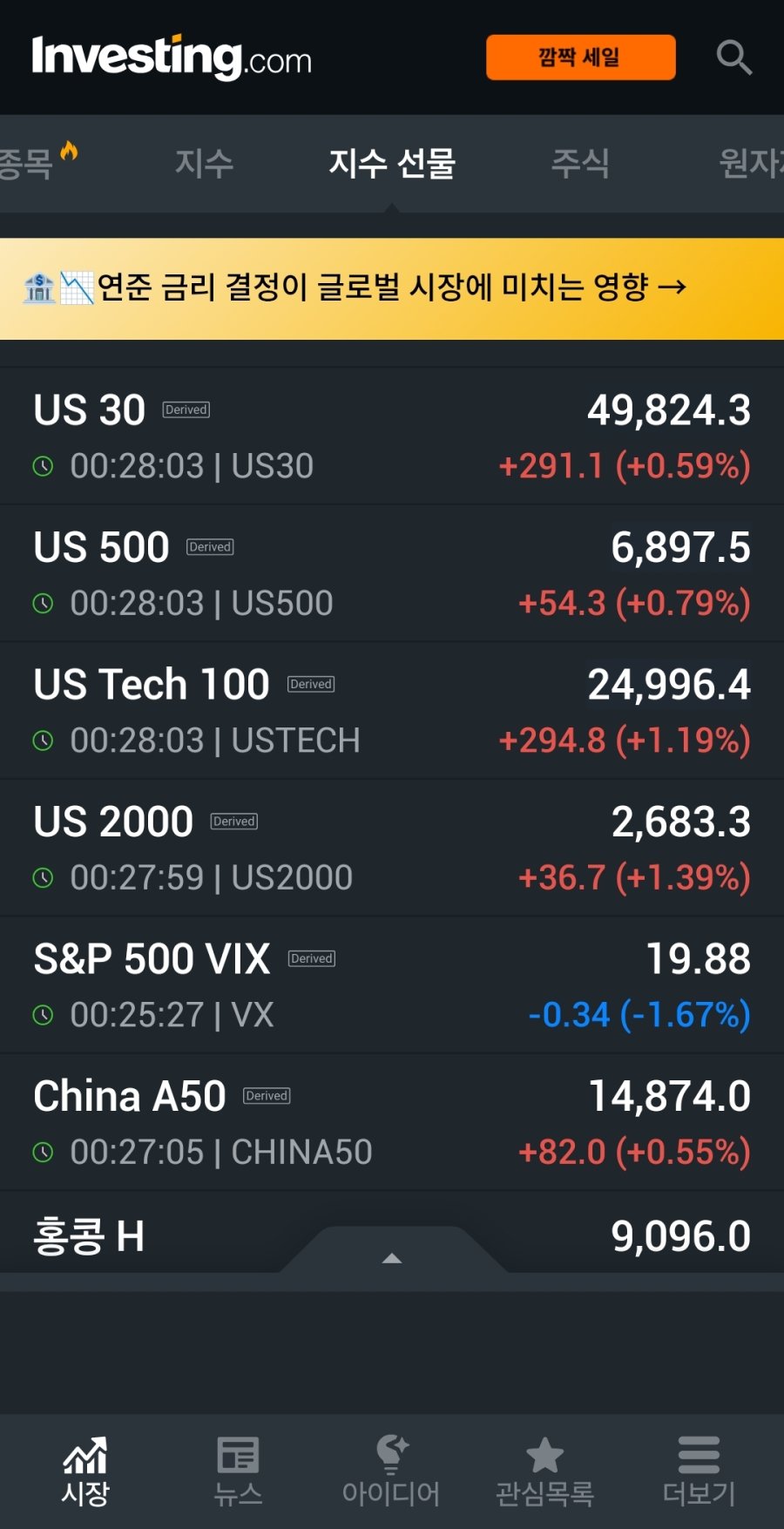784x1529 pixels.
Task: Tap the Investing.com logo
Action: coord(172,58)
